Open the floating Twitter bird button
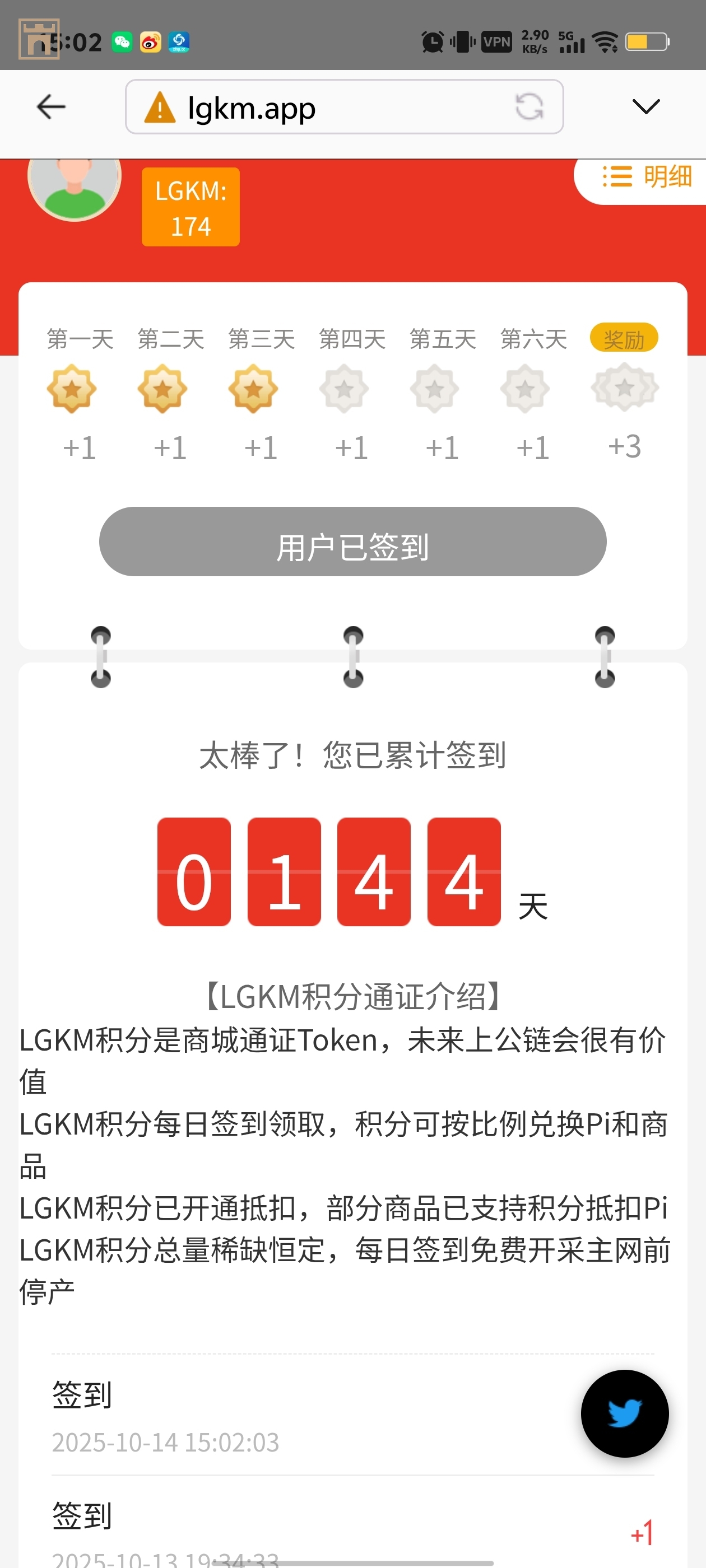The height and width of the screenshot is (1568, 706). [624, 1413]
